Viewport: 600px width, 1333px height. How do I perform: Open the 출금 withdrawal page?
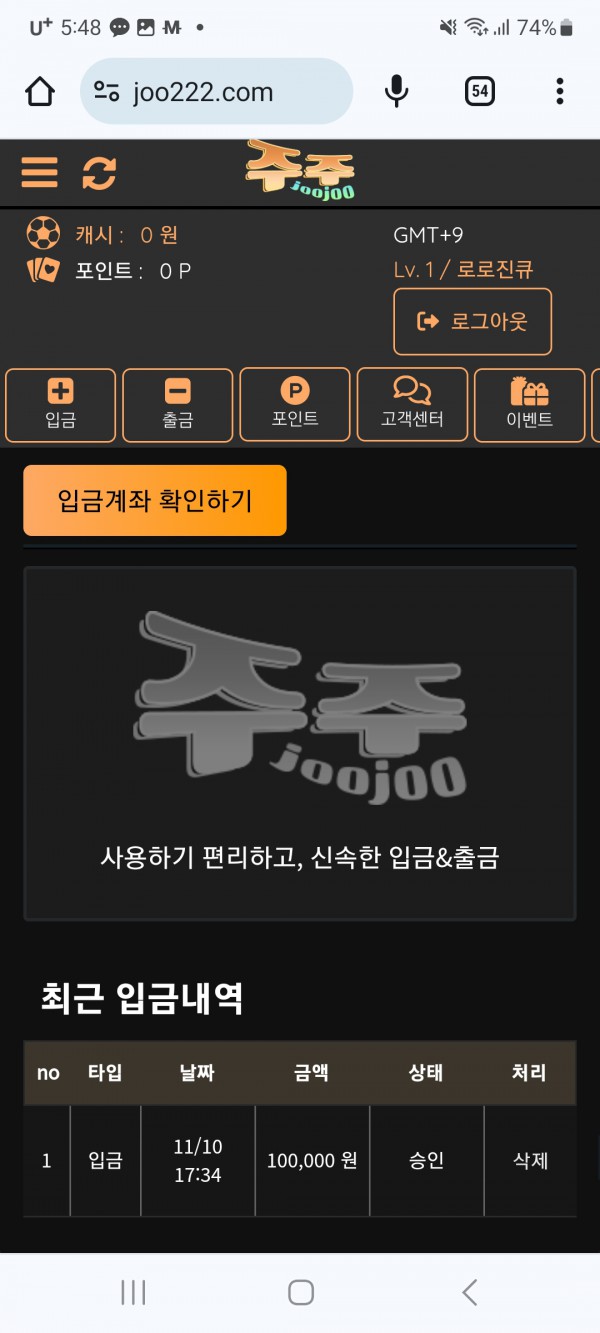click(x=178, y=405)
